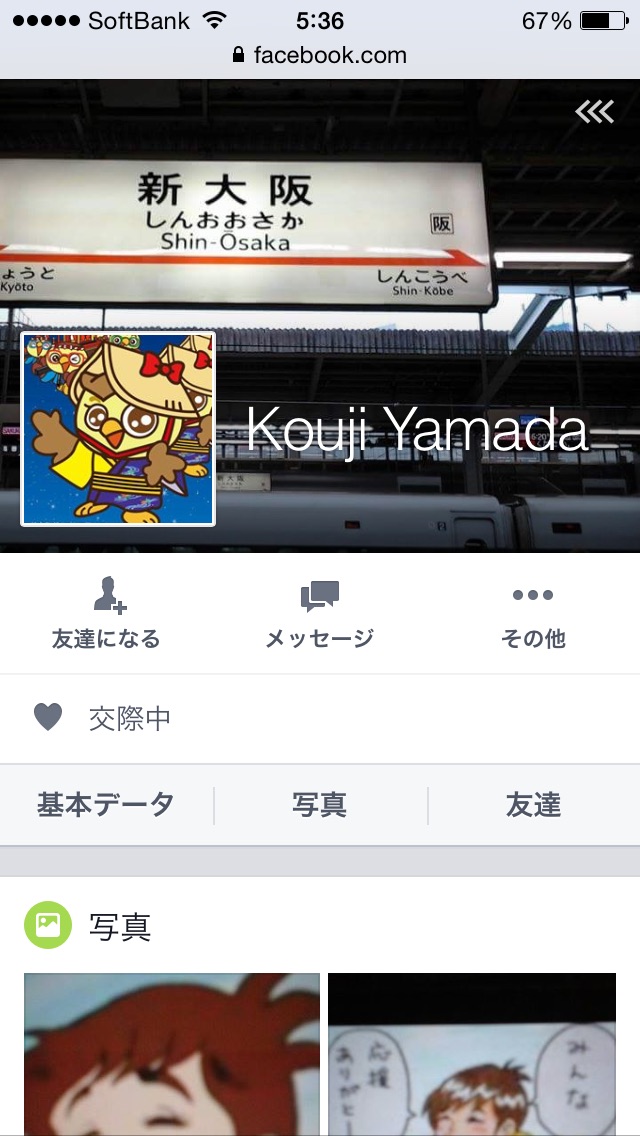
Task: Open the manga photo with speech bubbles
Action: (x=472, y=1054)
